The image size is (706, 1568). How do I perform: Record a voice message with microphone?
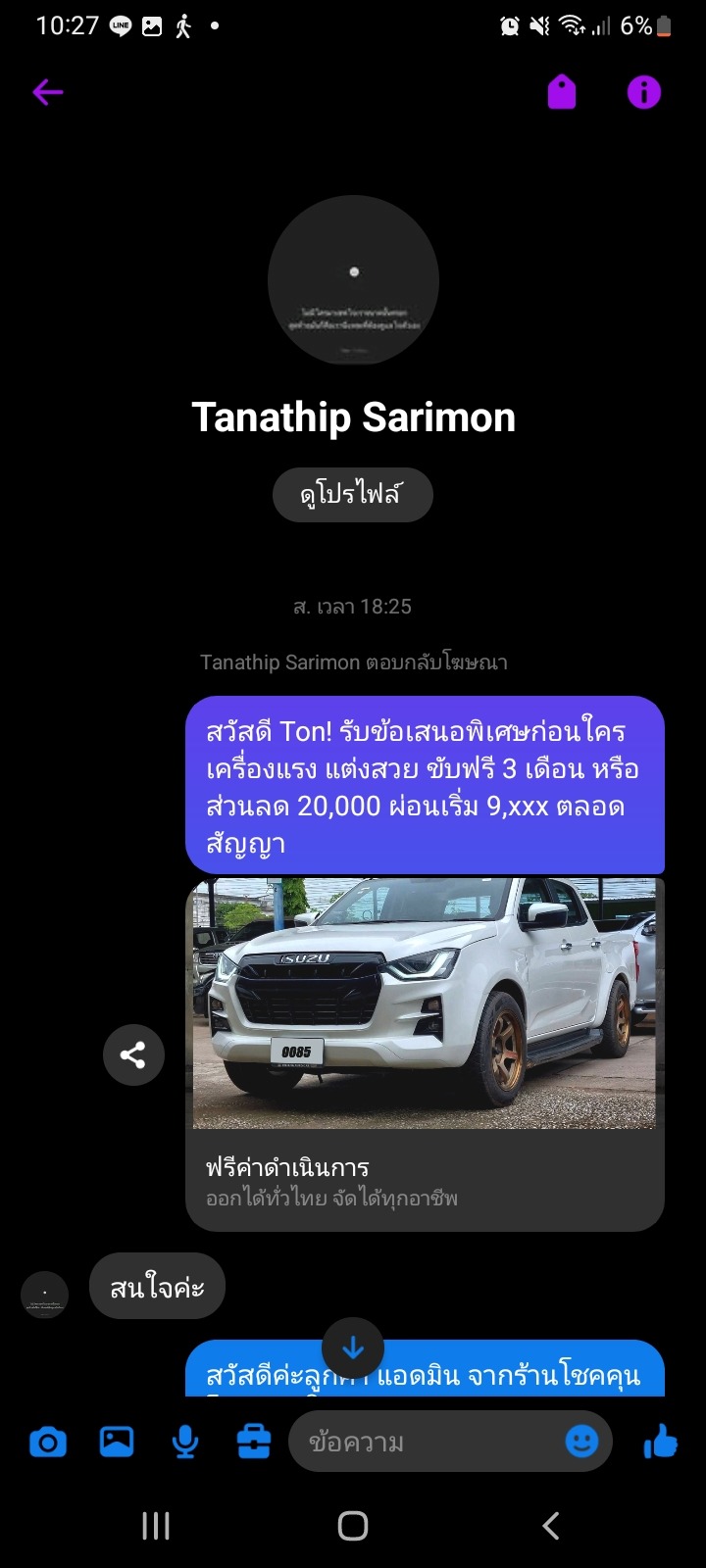[185, 1443]
